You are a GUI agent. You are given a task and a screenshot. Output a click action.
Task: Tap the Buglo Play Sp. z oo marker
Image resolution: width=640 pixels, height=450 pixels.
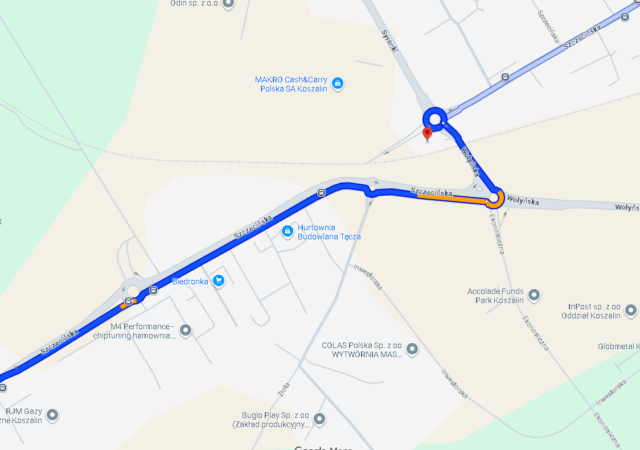[x=320, y=419]
